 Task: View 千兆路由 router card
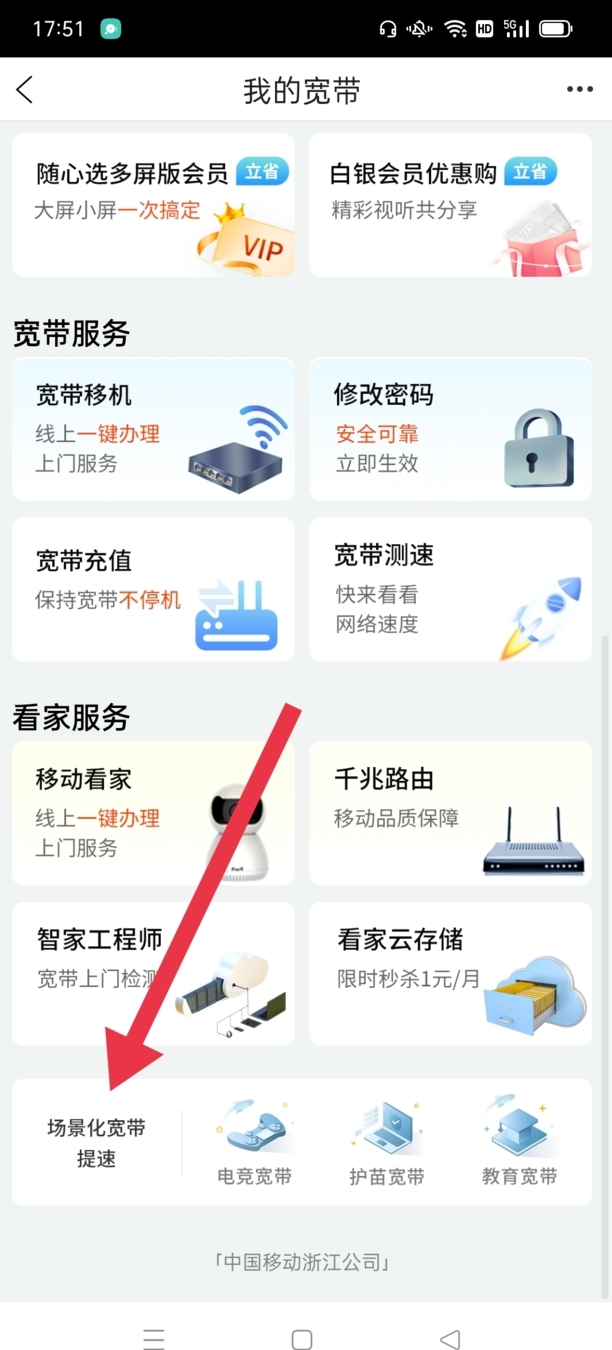pos(450,813)
